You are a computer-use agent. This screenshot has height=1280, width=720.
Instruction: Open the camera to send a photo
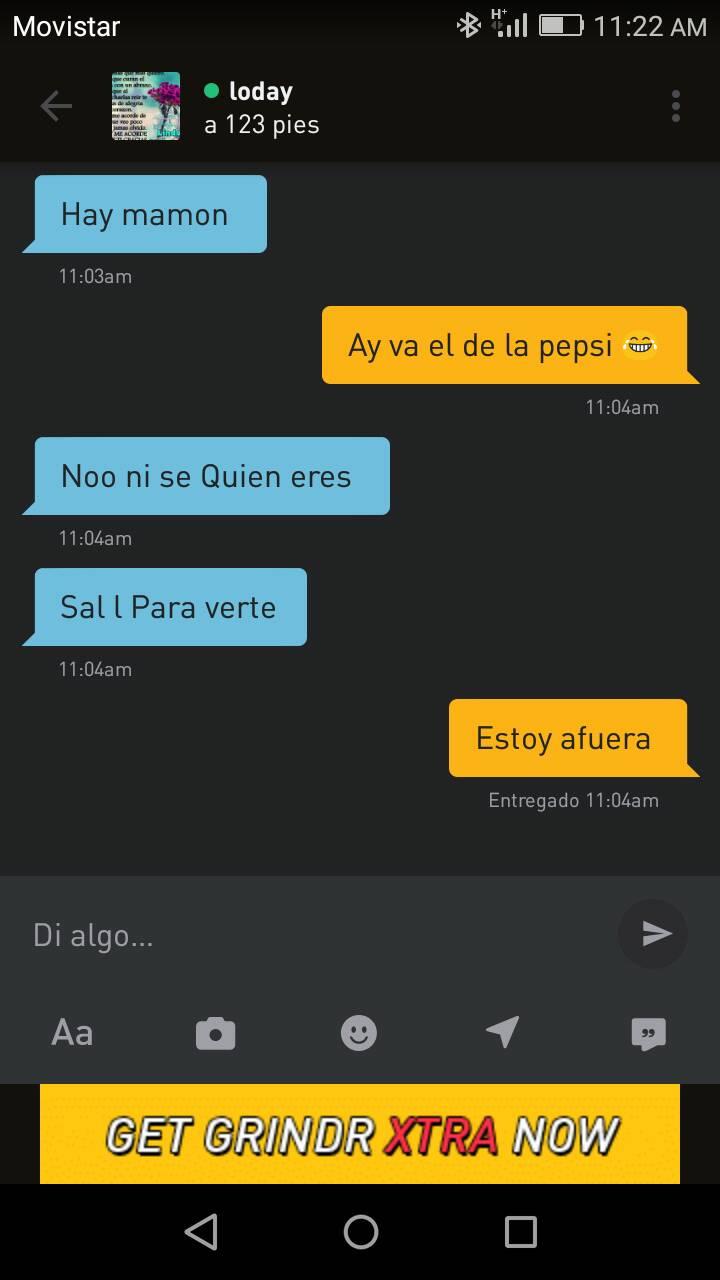pyautogui.click(x=215, y=1033)
